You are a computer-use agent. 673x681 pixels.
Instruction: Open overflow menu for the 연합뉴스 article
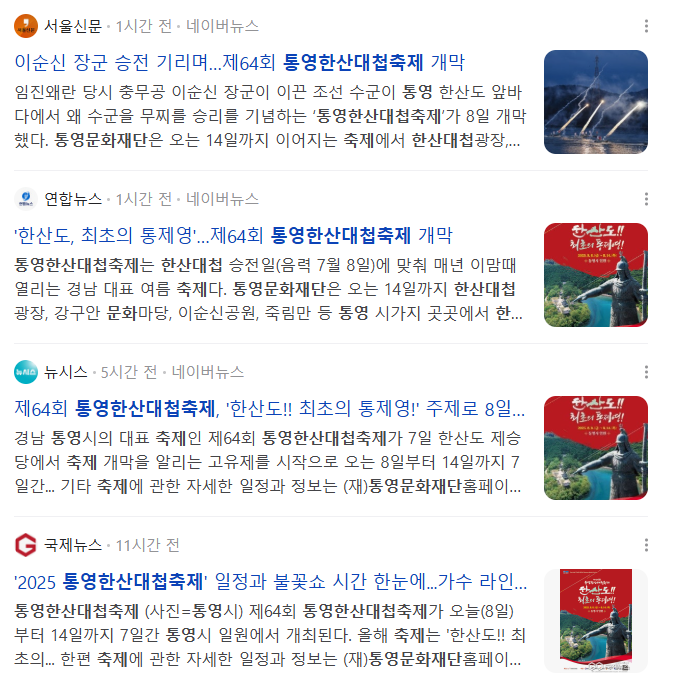(647, 199)
